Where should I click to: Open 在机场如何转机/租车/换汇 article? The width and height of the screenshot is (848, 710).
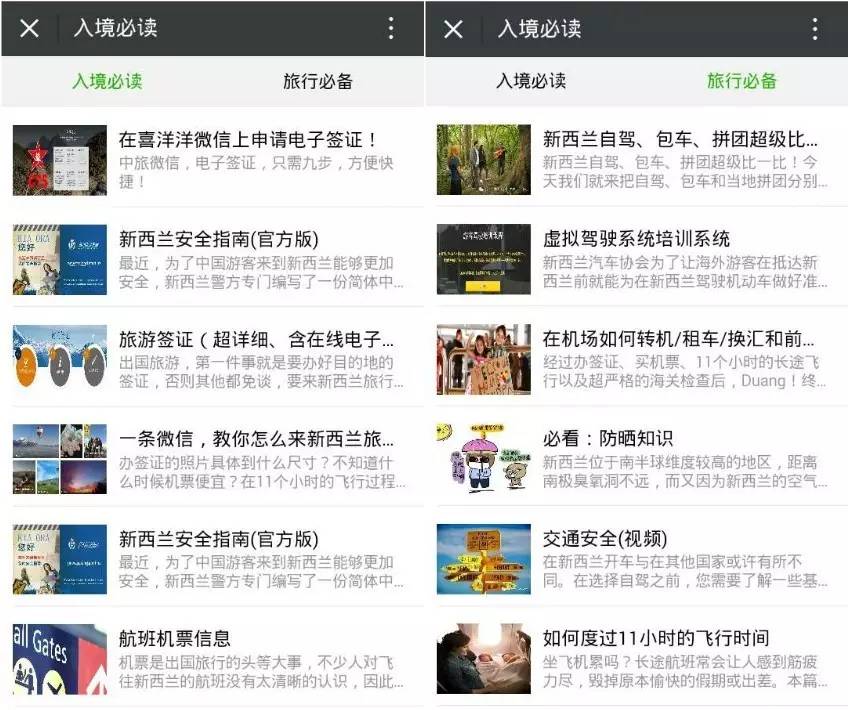[x=679, y=339]
